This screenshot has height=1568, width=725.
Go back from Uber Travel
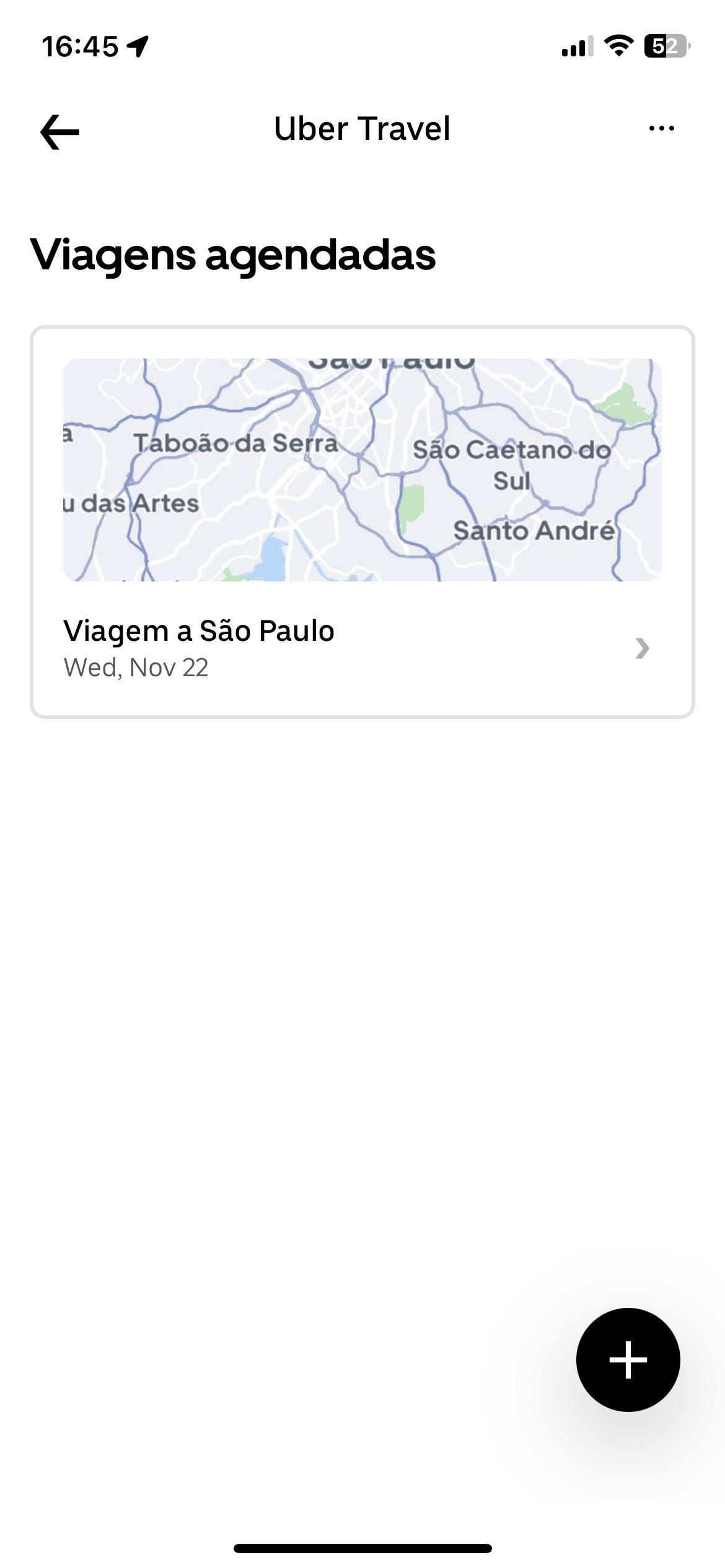click(x=60, y=131)
